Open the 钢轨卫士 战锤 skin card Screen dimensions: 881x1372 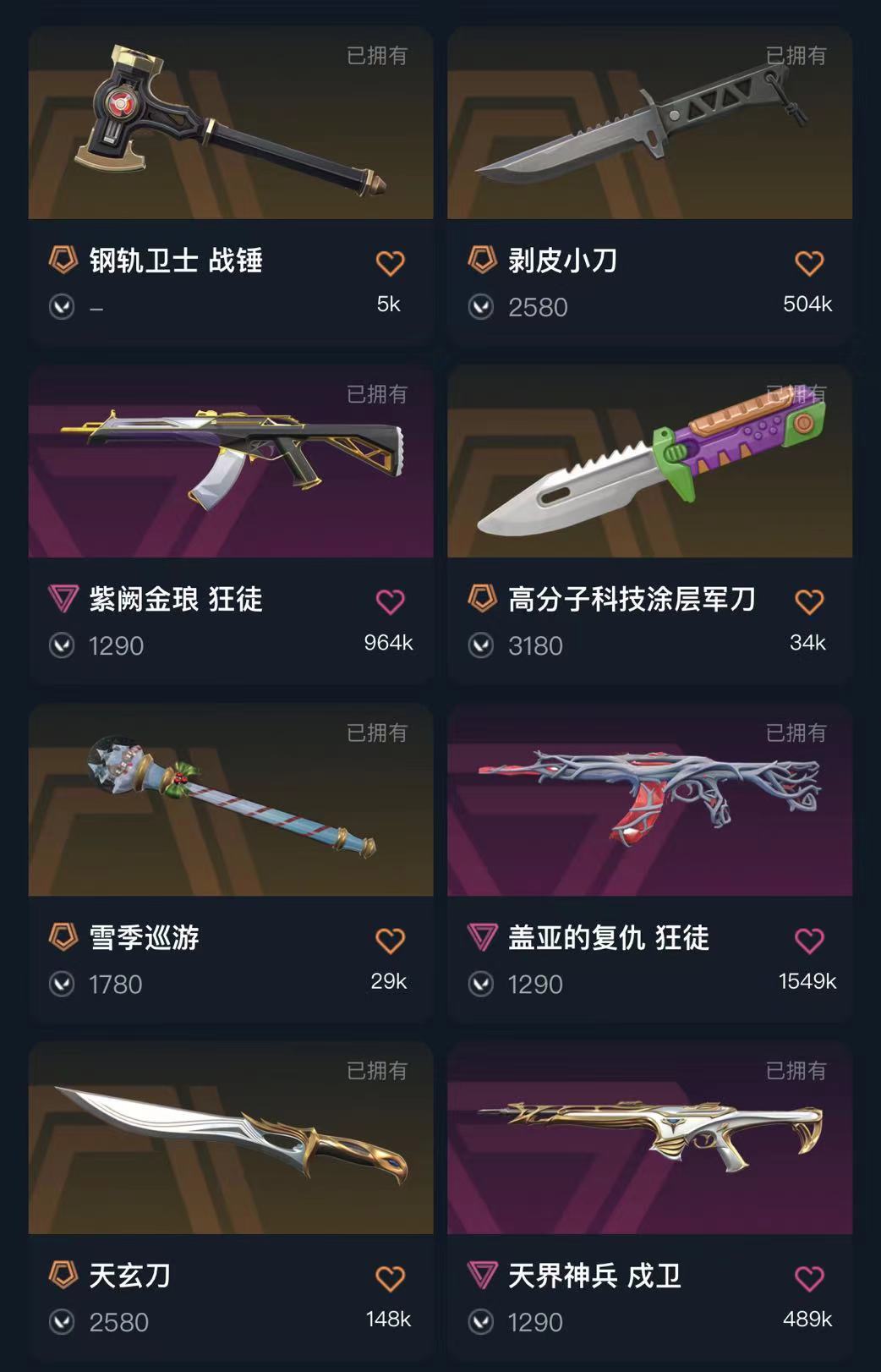click(x=230, y=123)
